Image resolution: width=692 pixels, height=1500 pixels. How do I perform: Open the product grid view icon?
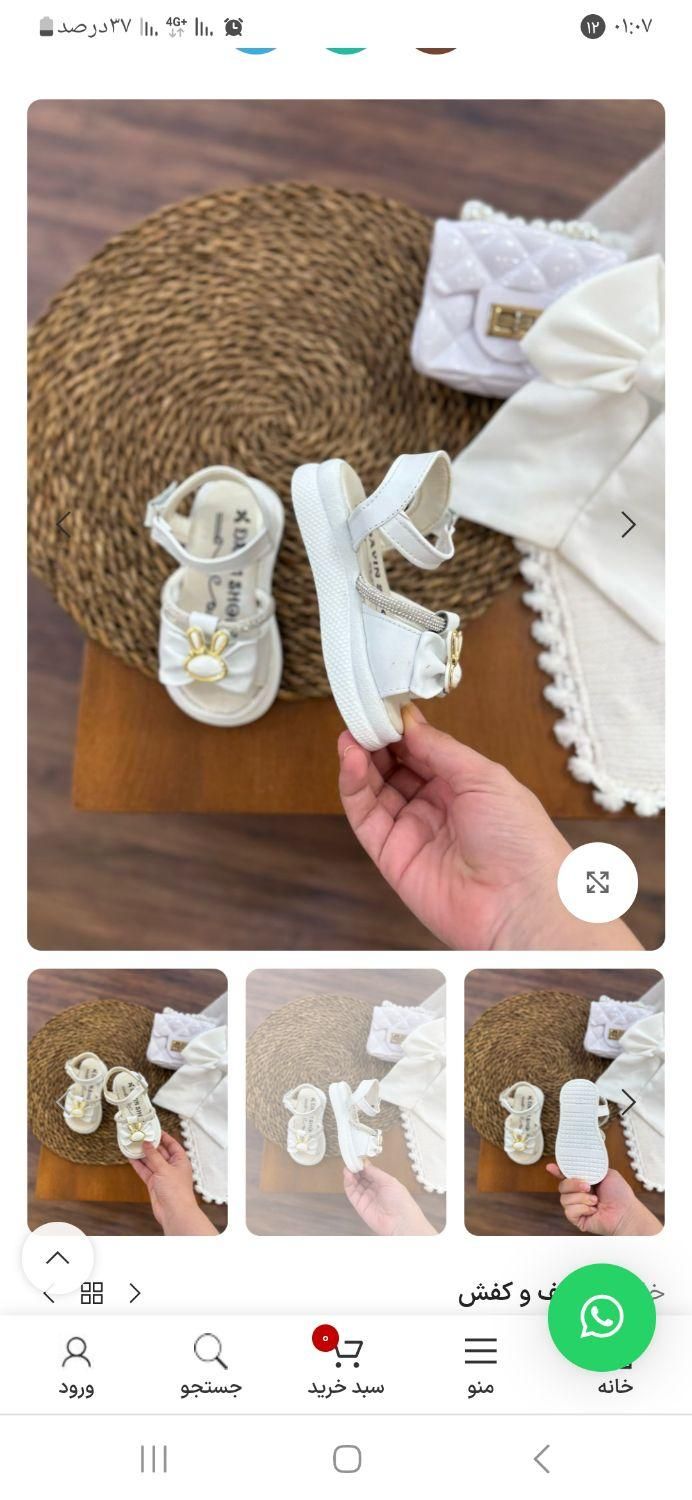click(x=92, y=1293)
